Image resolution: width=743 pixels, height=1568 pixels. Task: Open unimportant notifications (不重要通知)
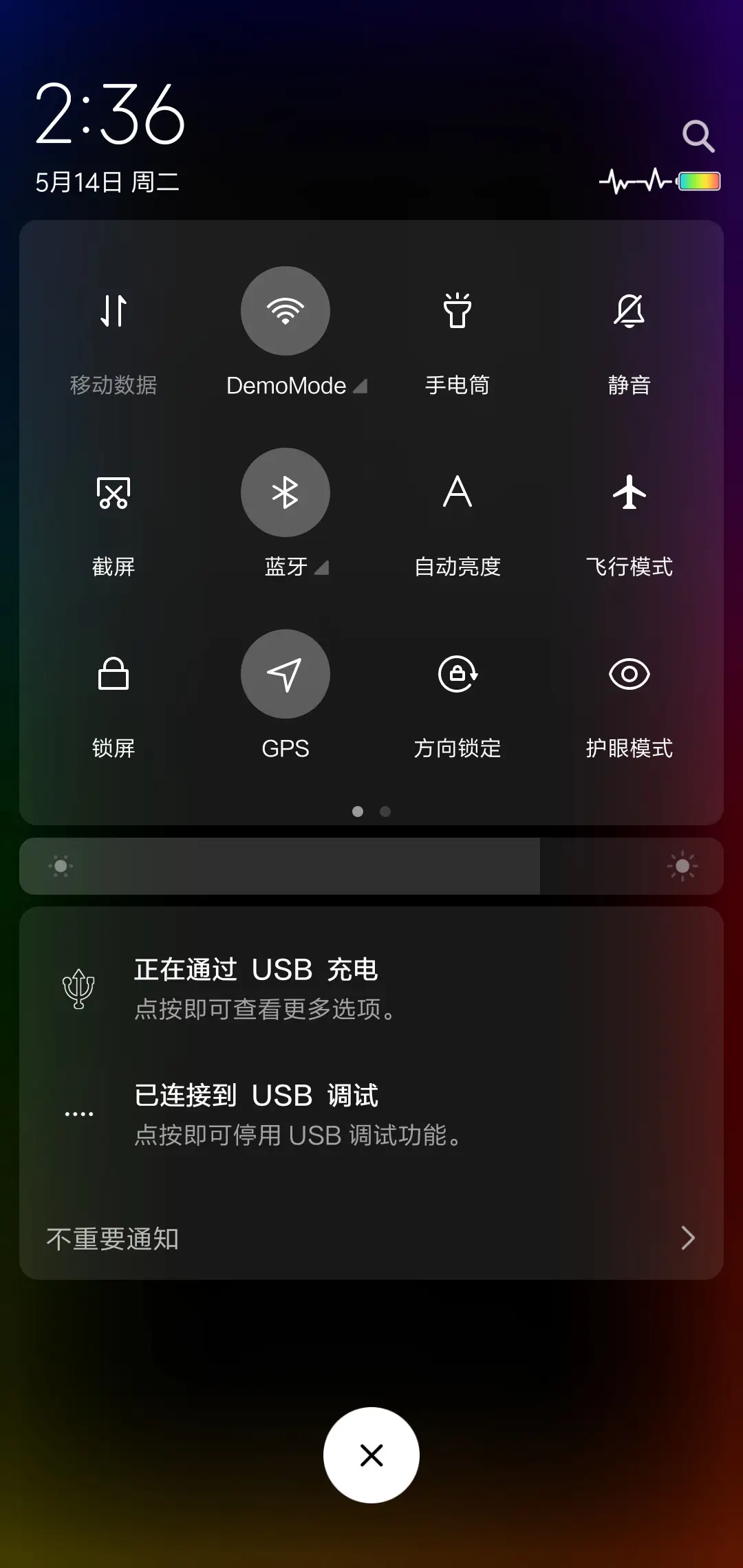point(371,1238)
